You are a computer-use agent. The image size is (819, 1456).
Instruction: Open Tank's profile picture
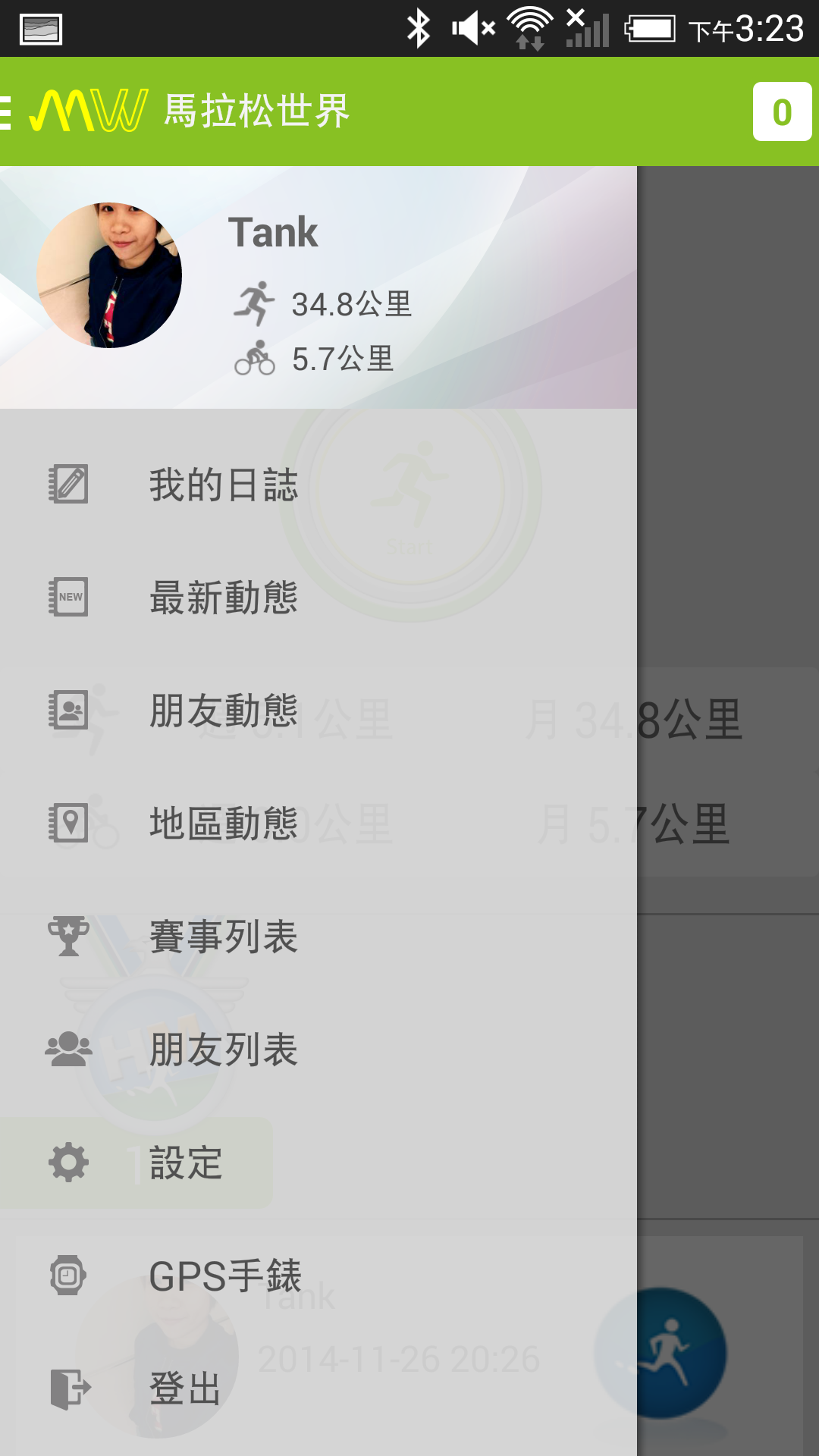click(109, 275)
